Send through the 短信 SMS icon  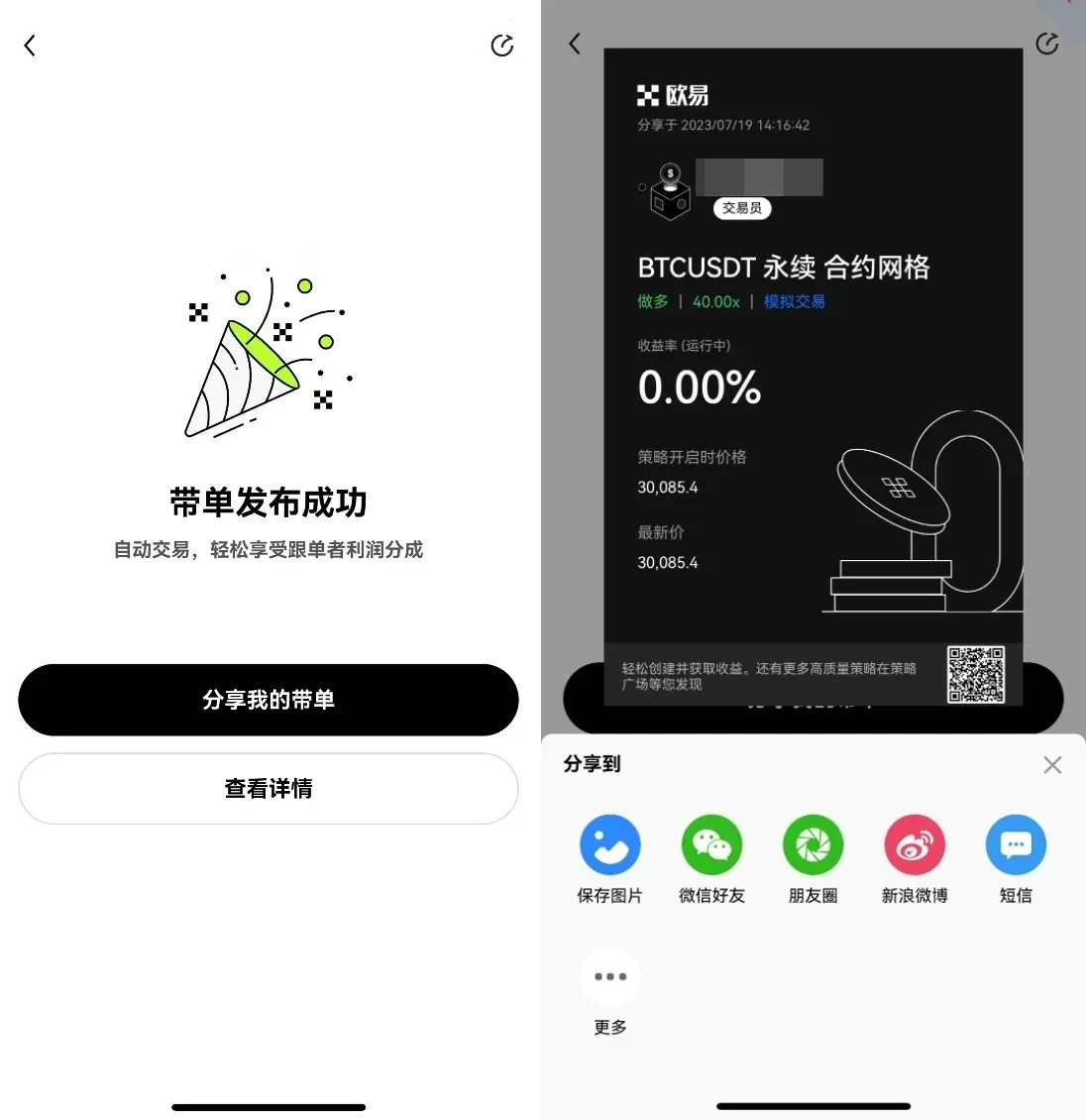tap(1016, 844)
